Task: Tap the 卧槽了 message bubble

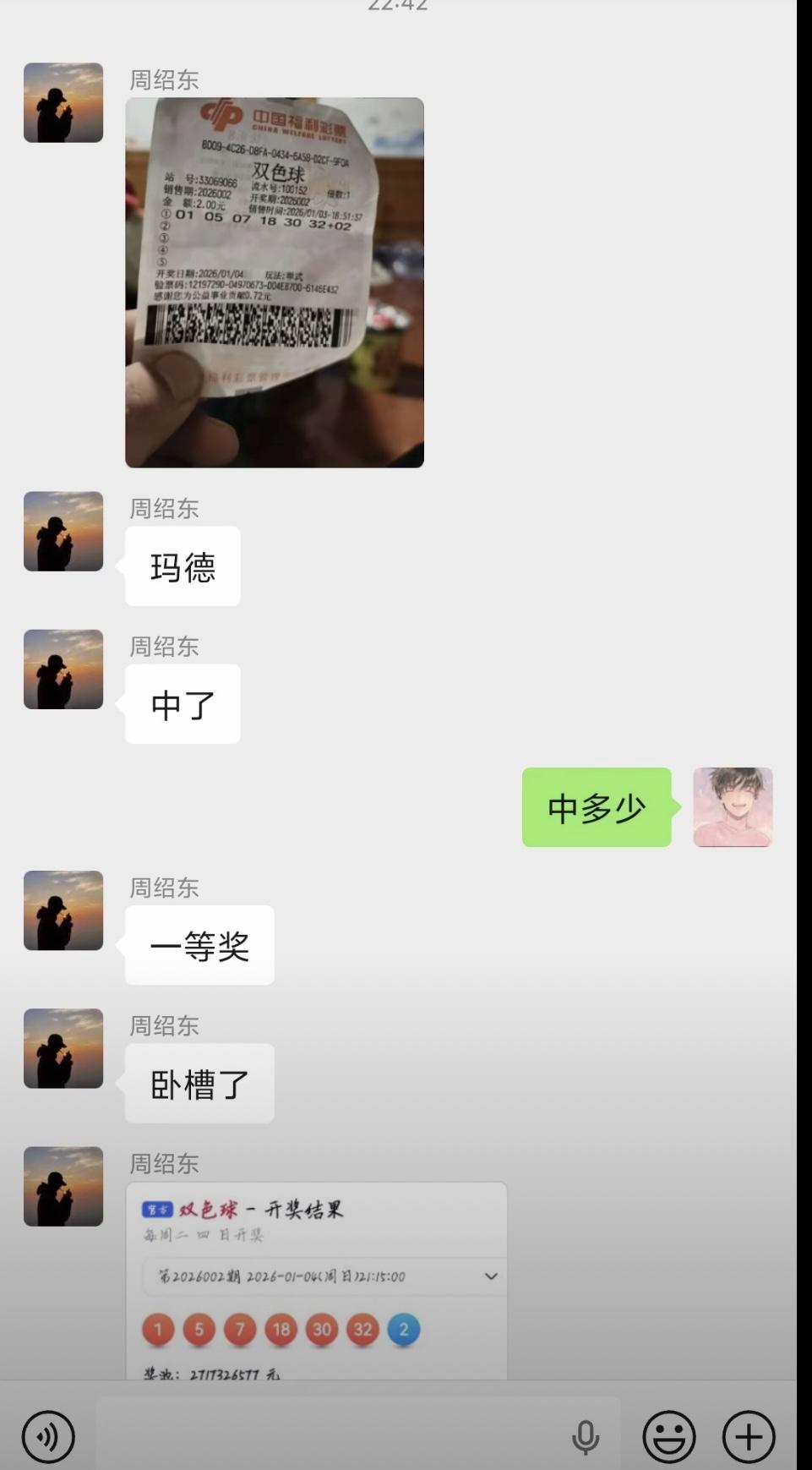Action: click(199, 1085)
